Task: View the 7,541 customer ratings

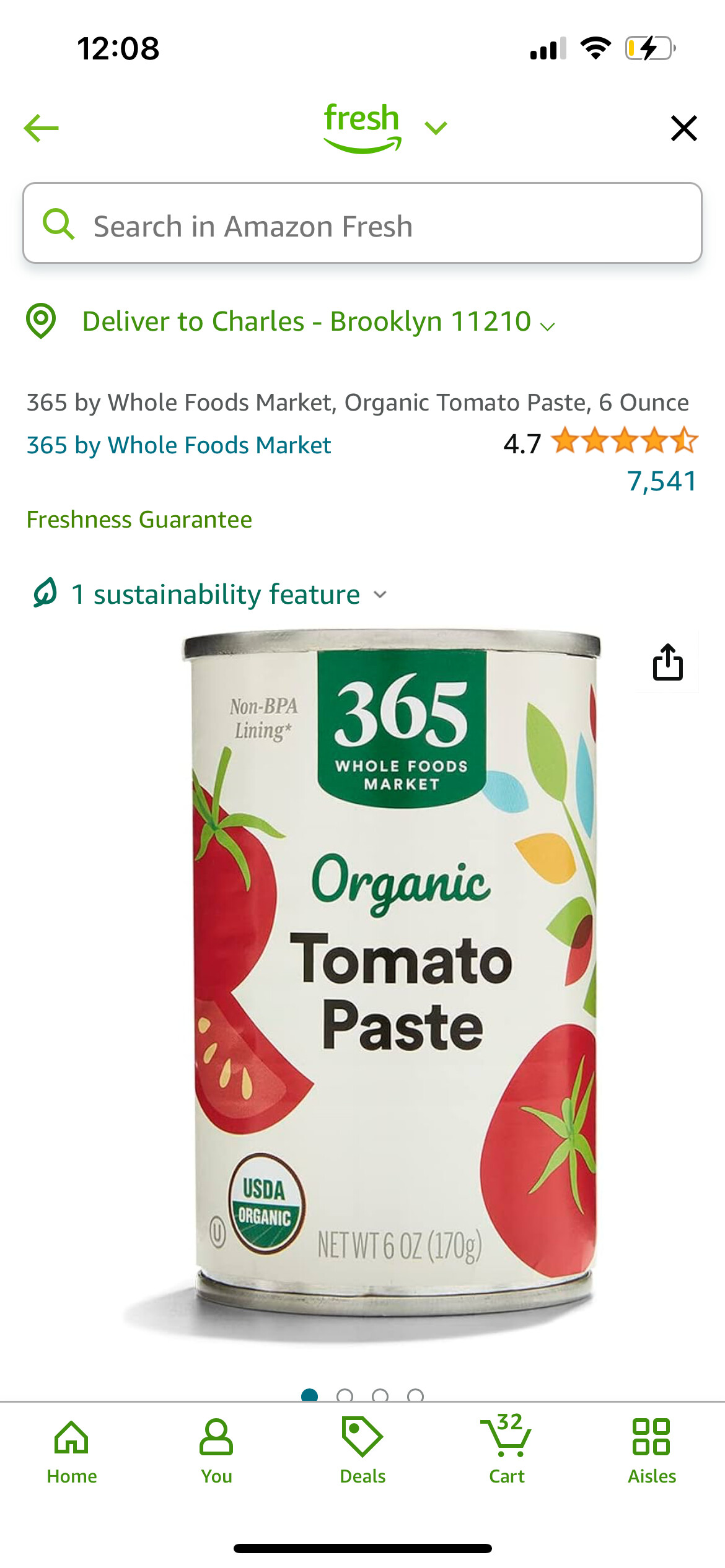Action: tap(661, 481)
